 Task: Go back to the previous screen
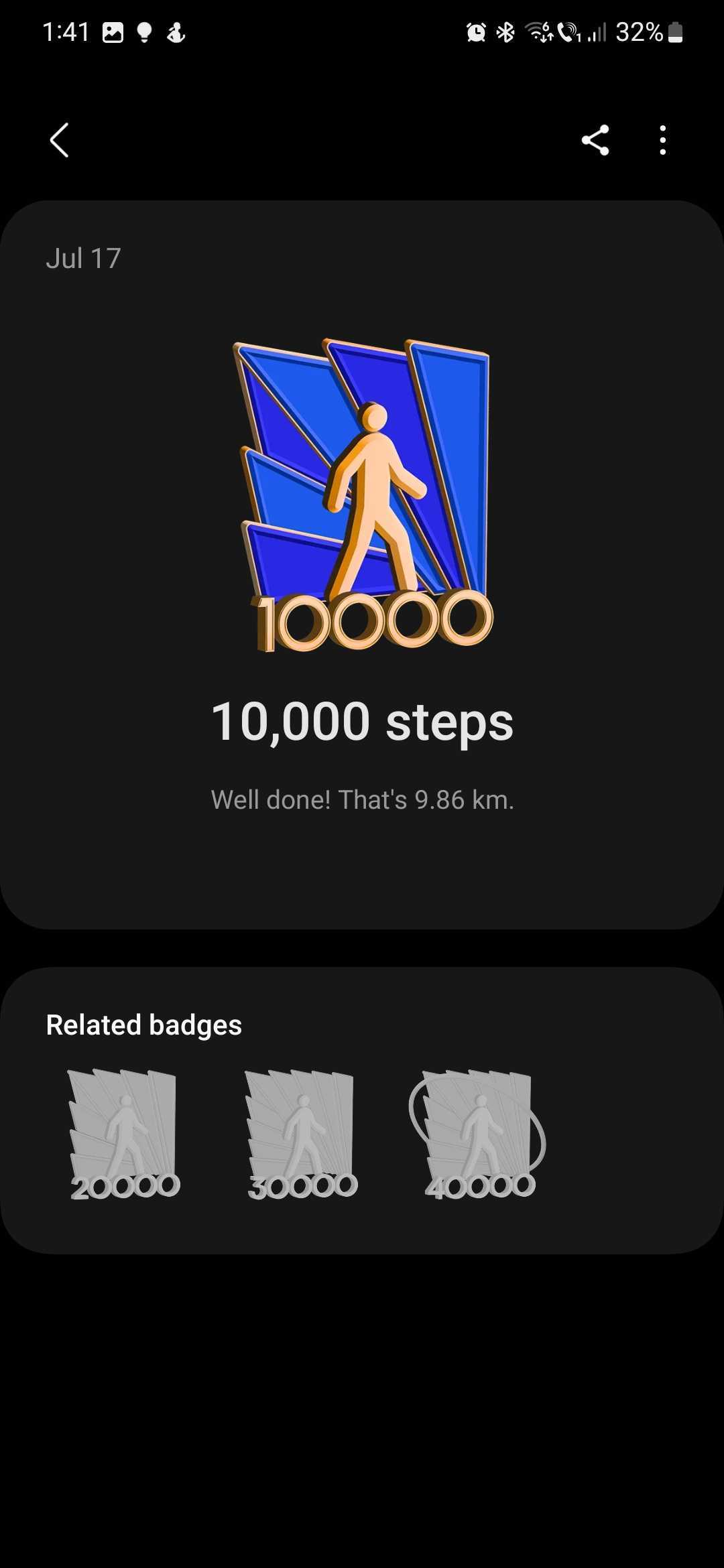click(x=60, y=140)
